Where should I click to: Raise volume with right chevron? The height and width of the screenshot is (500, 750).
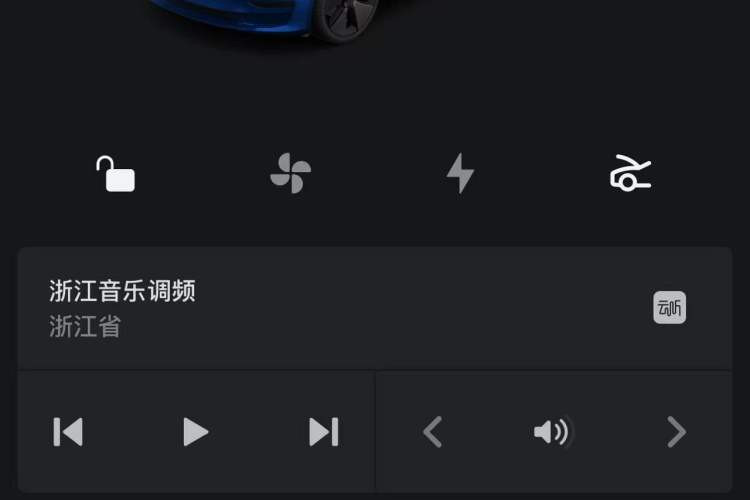point(677,432)
